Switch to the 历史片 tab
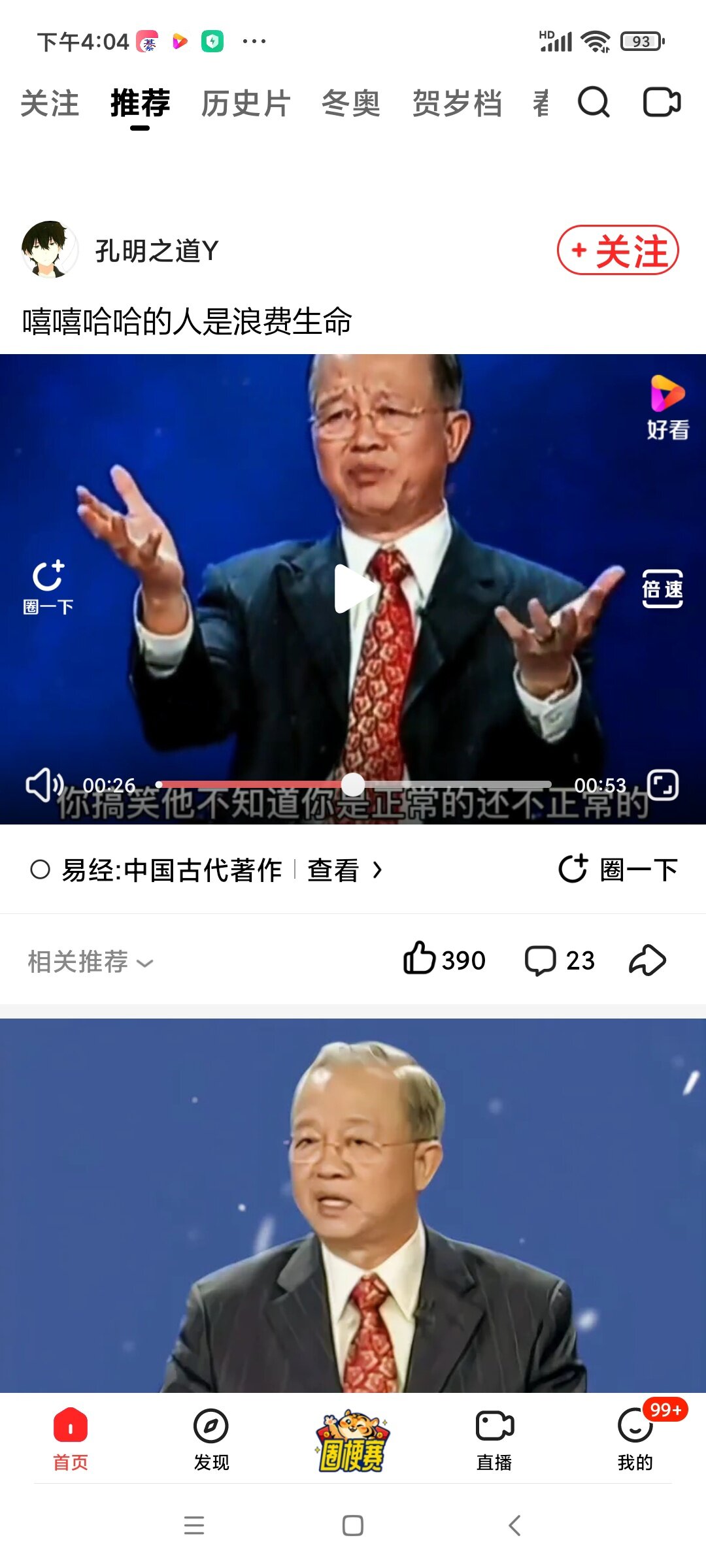The height and width of the screenshot is (1568, 706). pos(245,104)
